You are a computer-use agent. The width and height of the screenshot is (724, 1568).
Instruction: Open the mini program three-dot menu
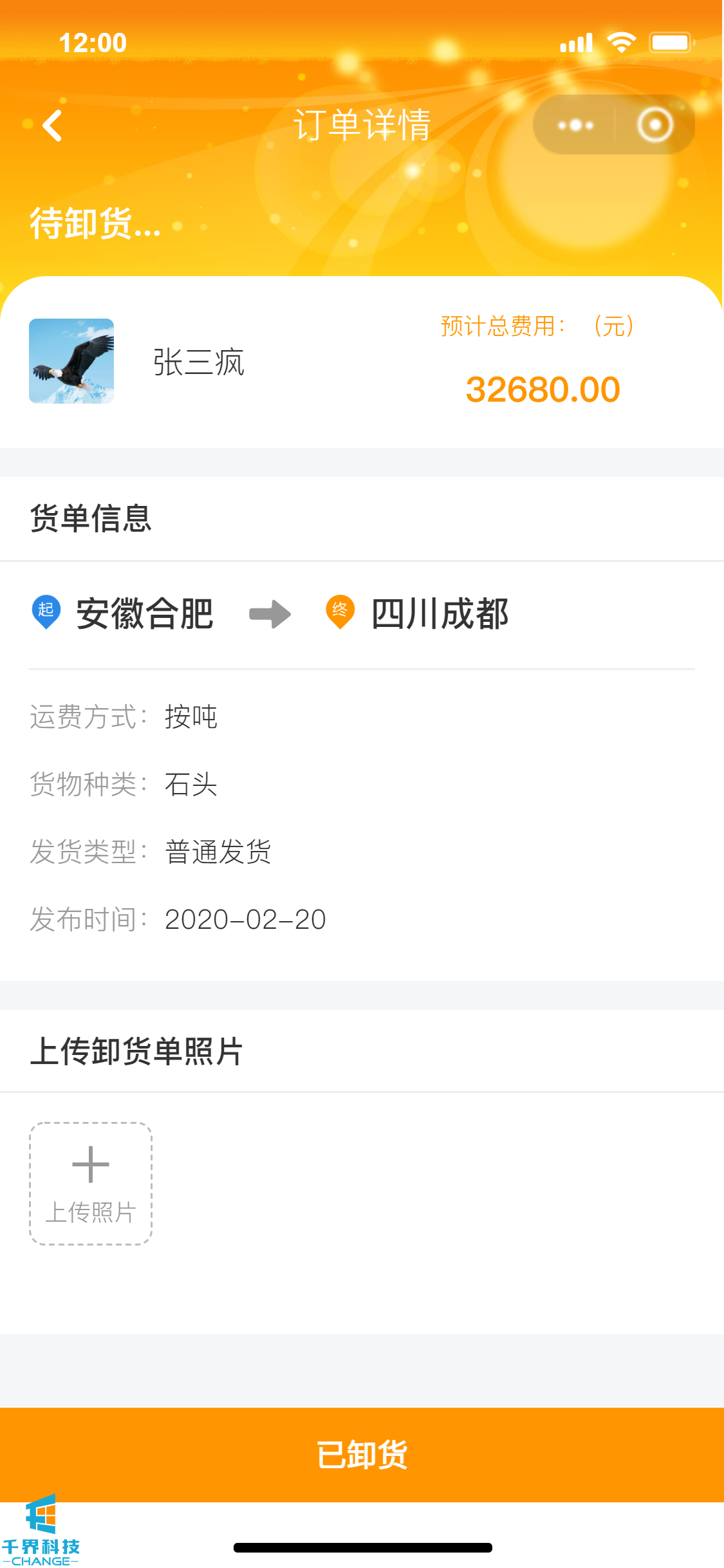(x=575, y=125)
